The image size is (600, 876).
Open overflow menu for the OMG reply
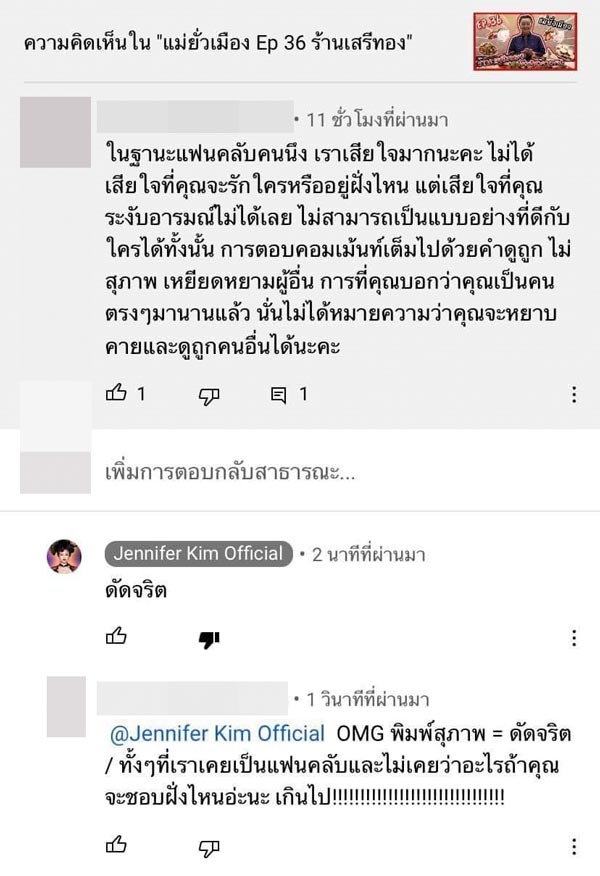coord(574,847)
